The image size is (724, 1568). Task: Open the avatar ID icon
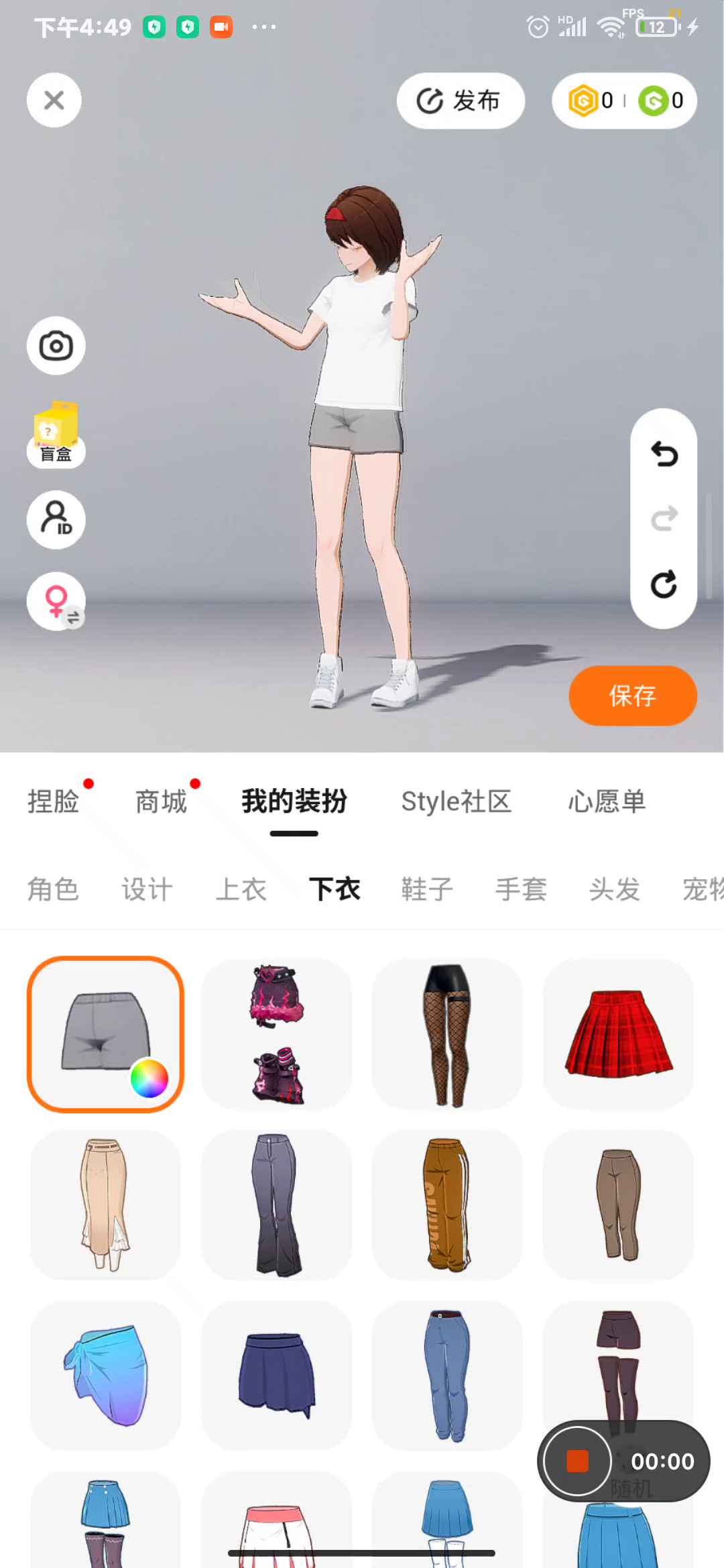click(x=56, y=519)
